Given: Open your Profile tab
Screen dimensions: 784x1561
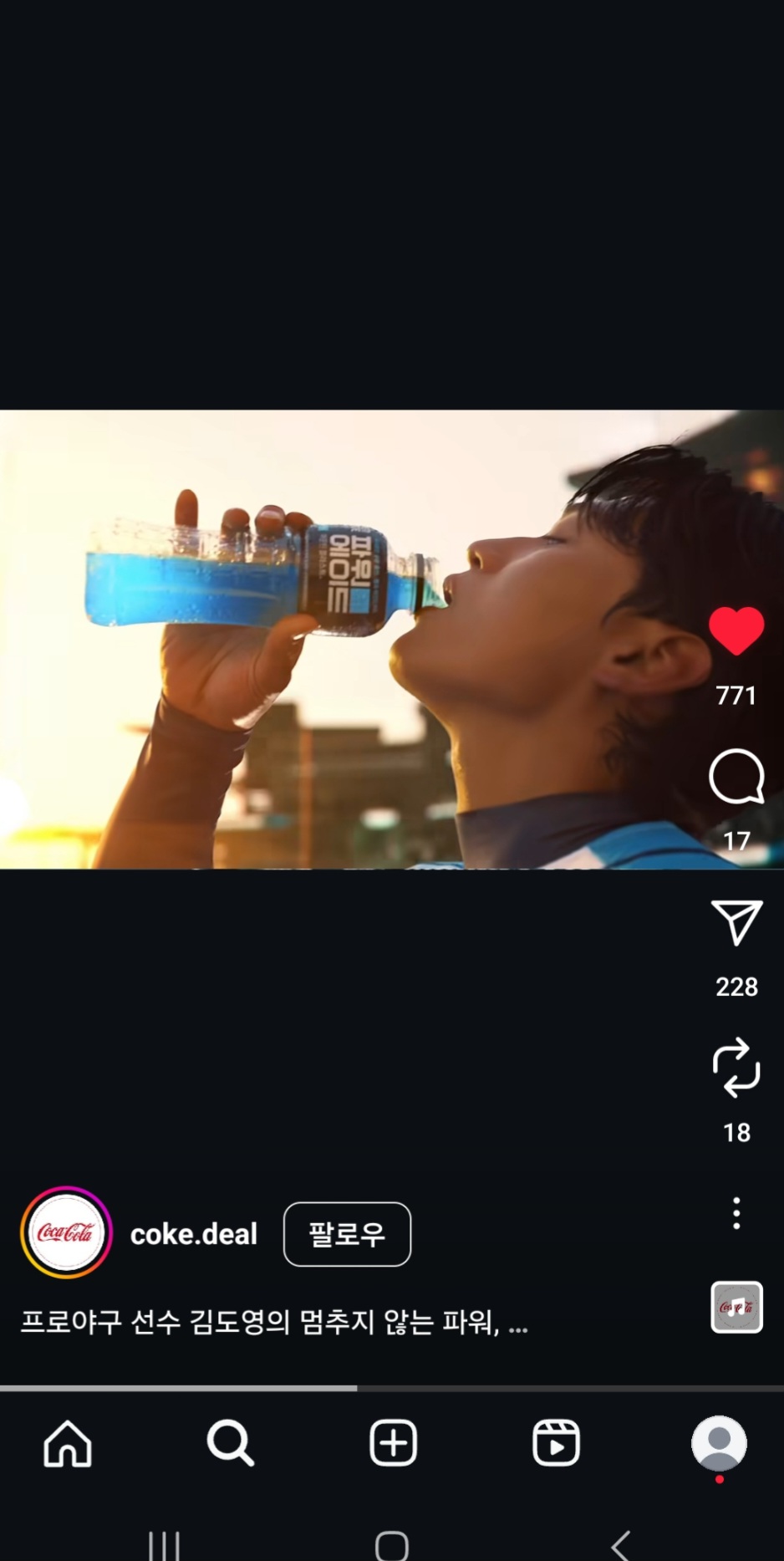Looking at the screenshot, I should 719,1443.
